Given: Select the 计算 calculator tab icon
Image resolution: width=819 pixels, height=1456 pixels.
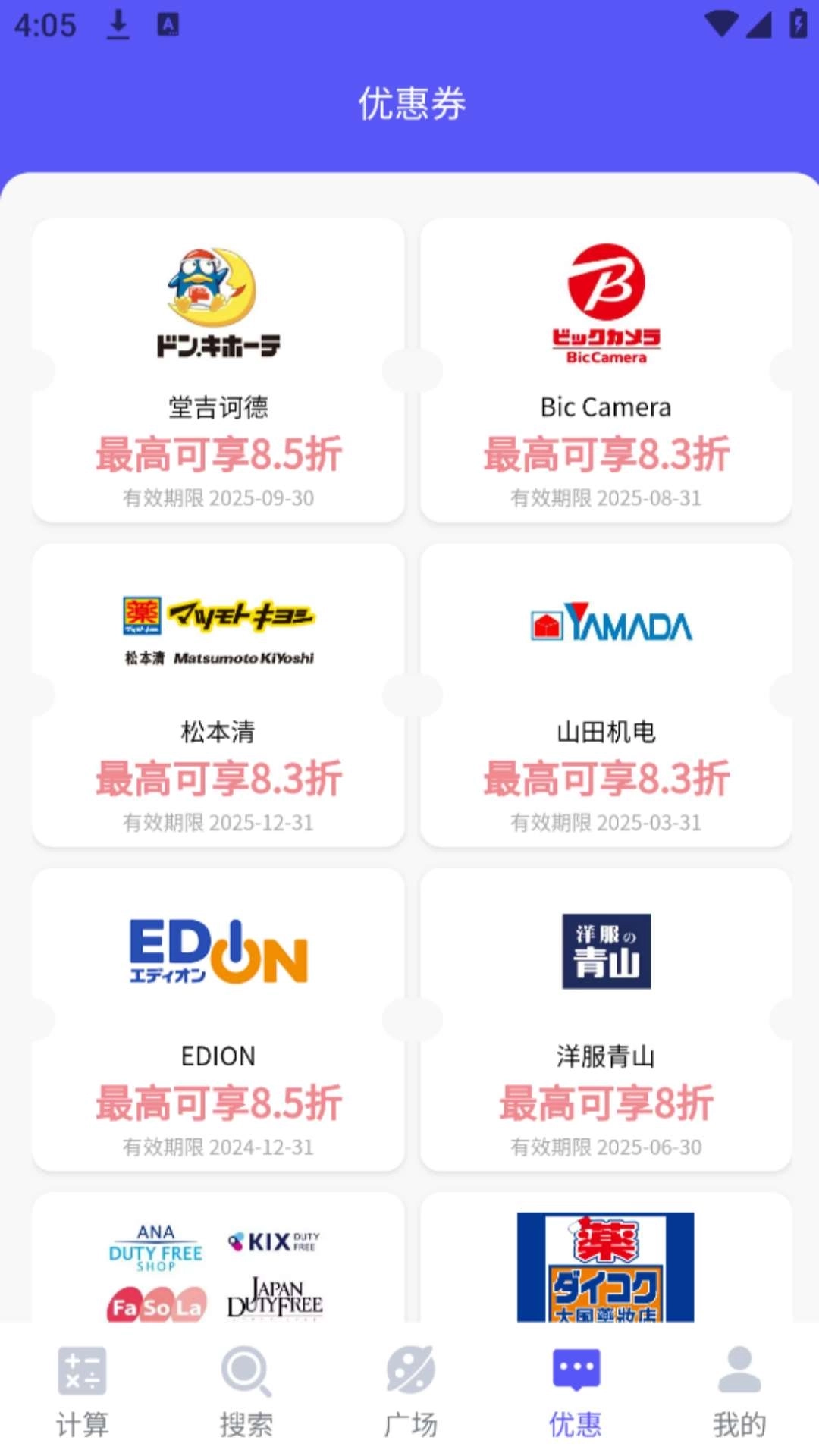Looking at the screenshot, I should pos(82,1373).
